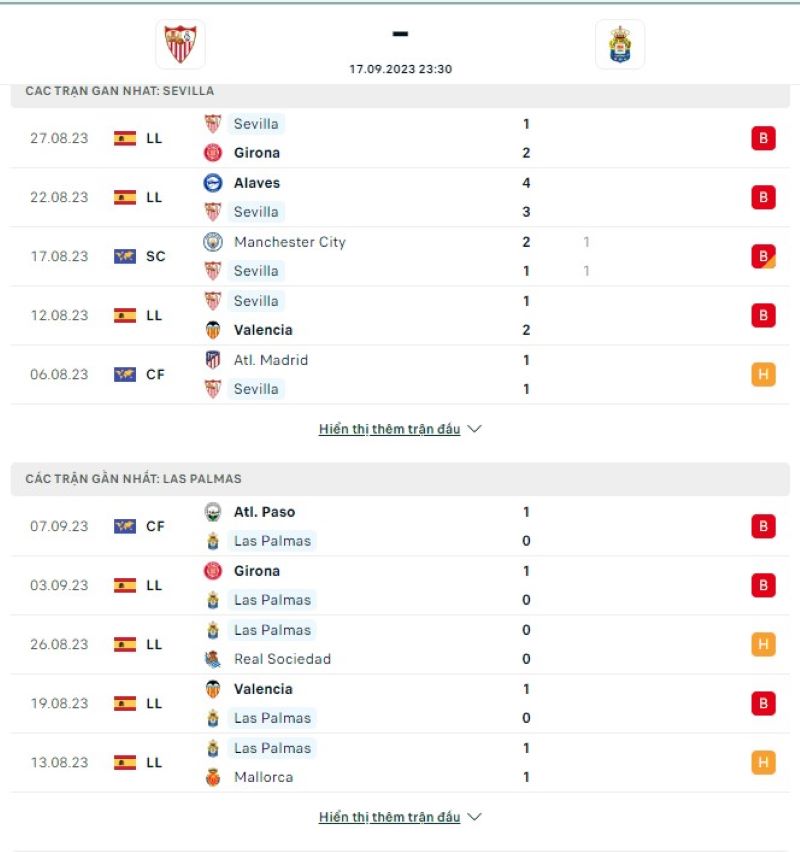Click the Mallorca club crest

[x=212, y=776]
